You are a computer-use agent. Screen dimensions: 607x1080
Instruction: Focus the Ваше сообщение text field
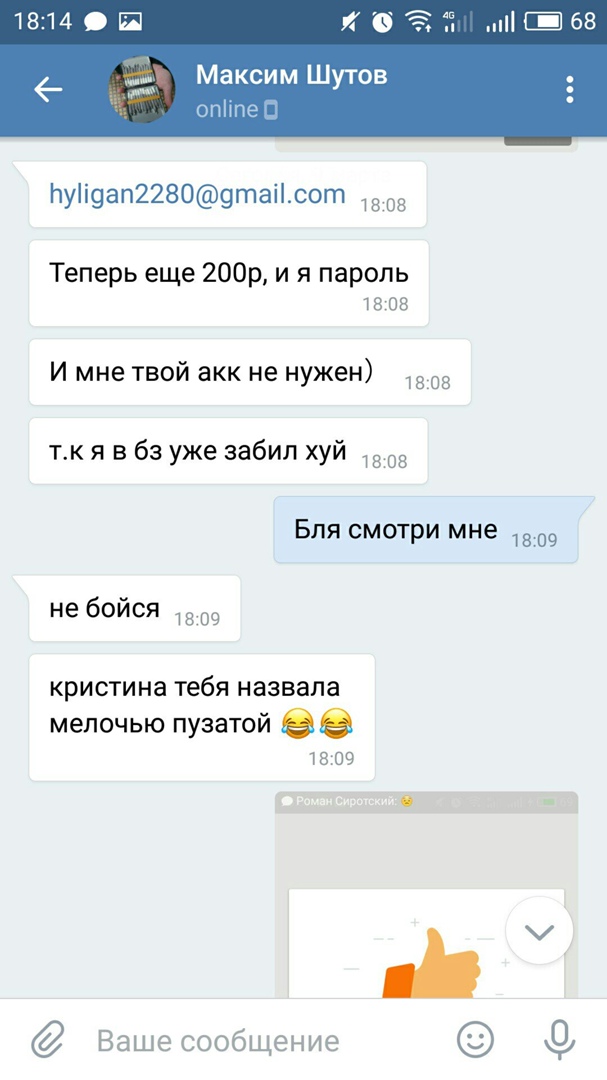coord(250,1041)
